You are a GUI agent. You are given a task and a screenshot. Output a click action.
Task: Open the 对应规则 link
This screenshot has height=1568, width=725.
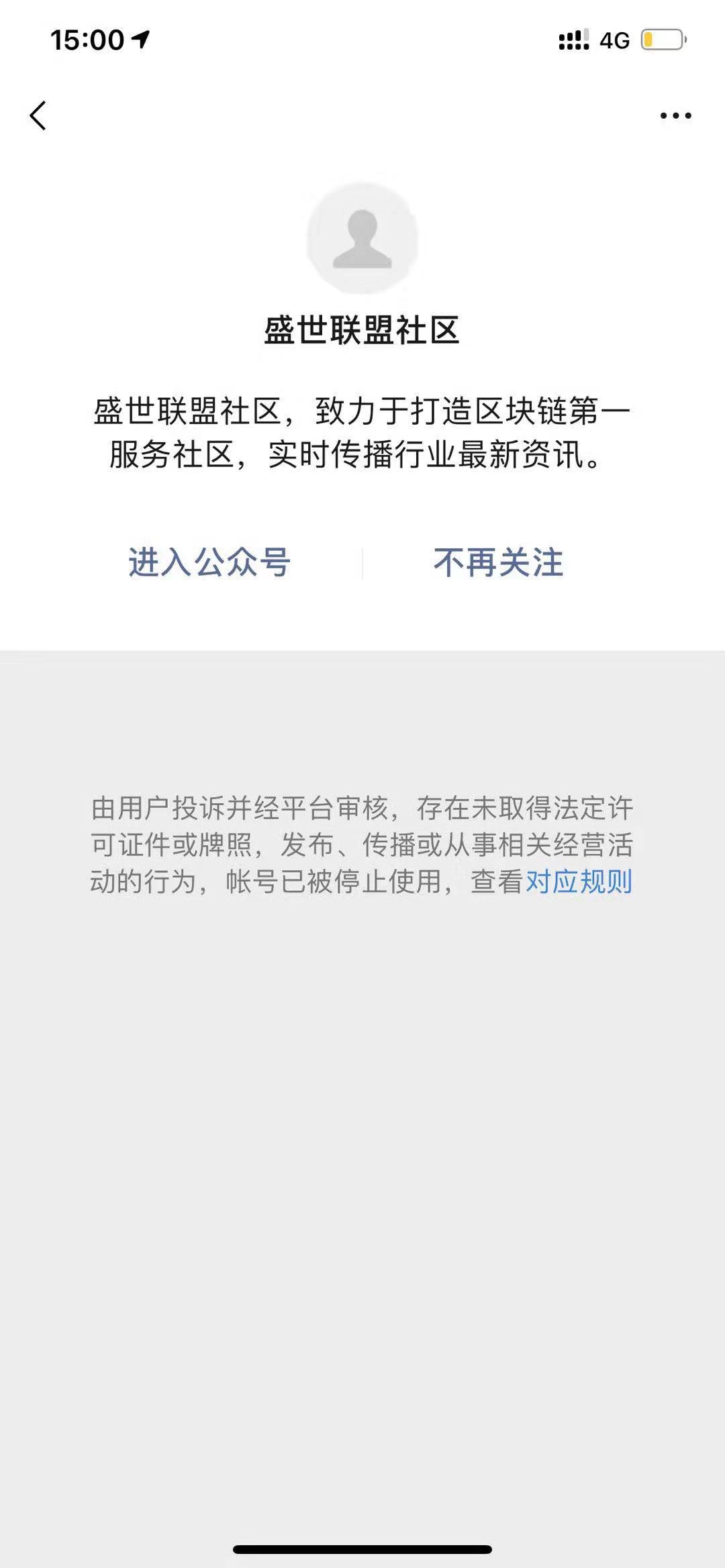[579, 882]
